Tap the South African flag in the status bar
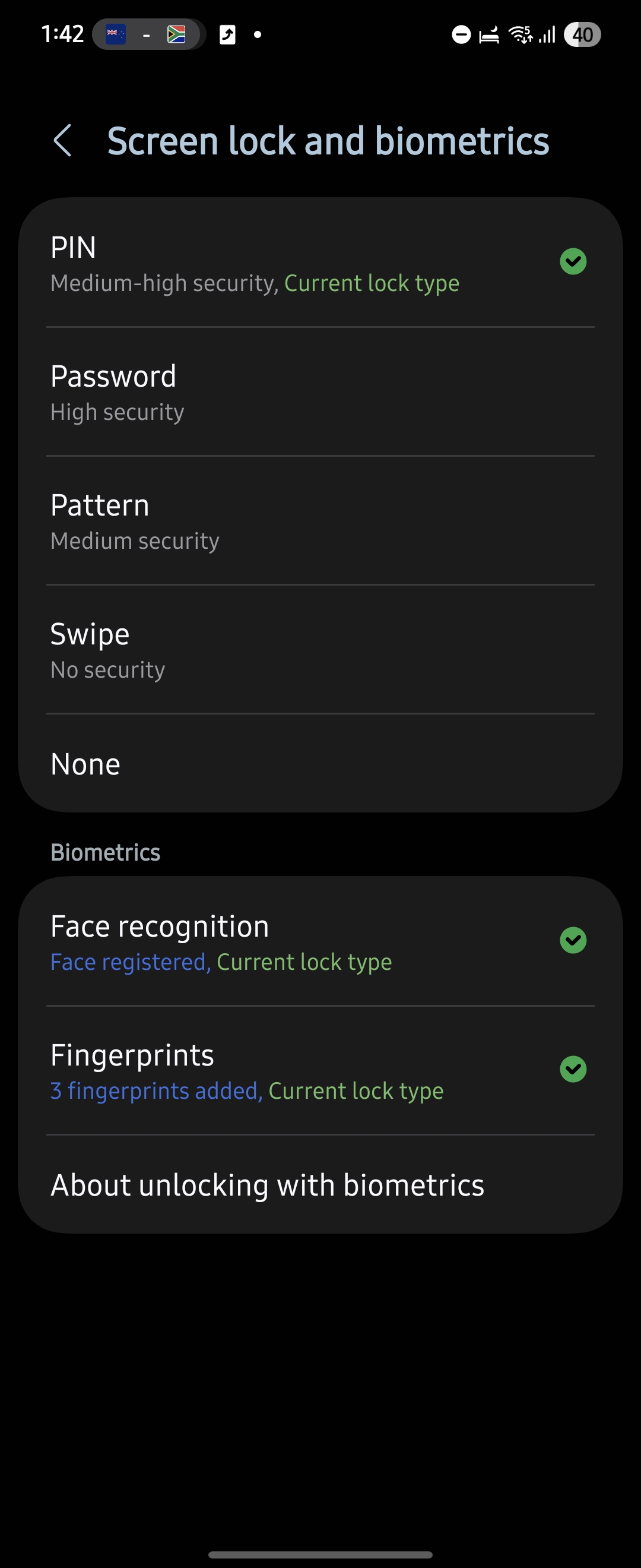The width and height of the screenshot is (641, 1568). [x=177, y=34]
